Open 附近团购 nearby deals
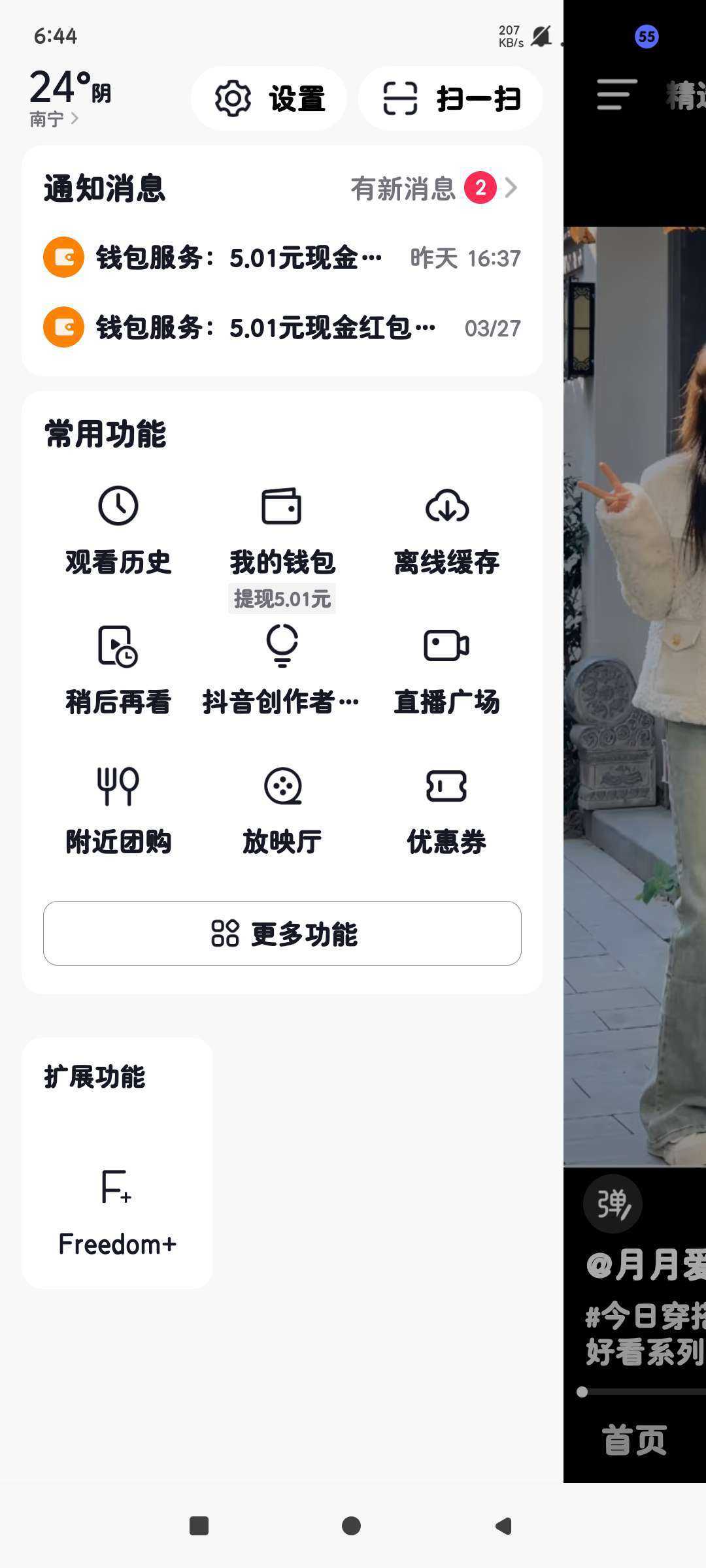 (x=118, y=810)
